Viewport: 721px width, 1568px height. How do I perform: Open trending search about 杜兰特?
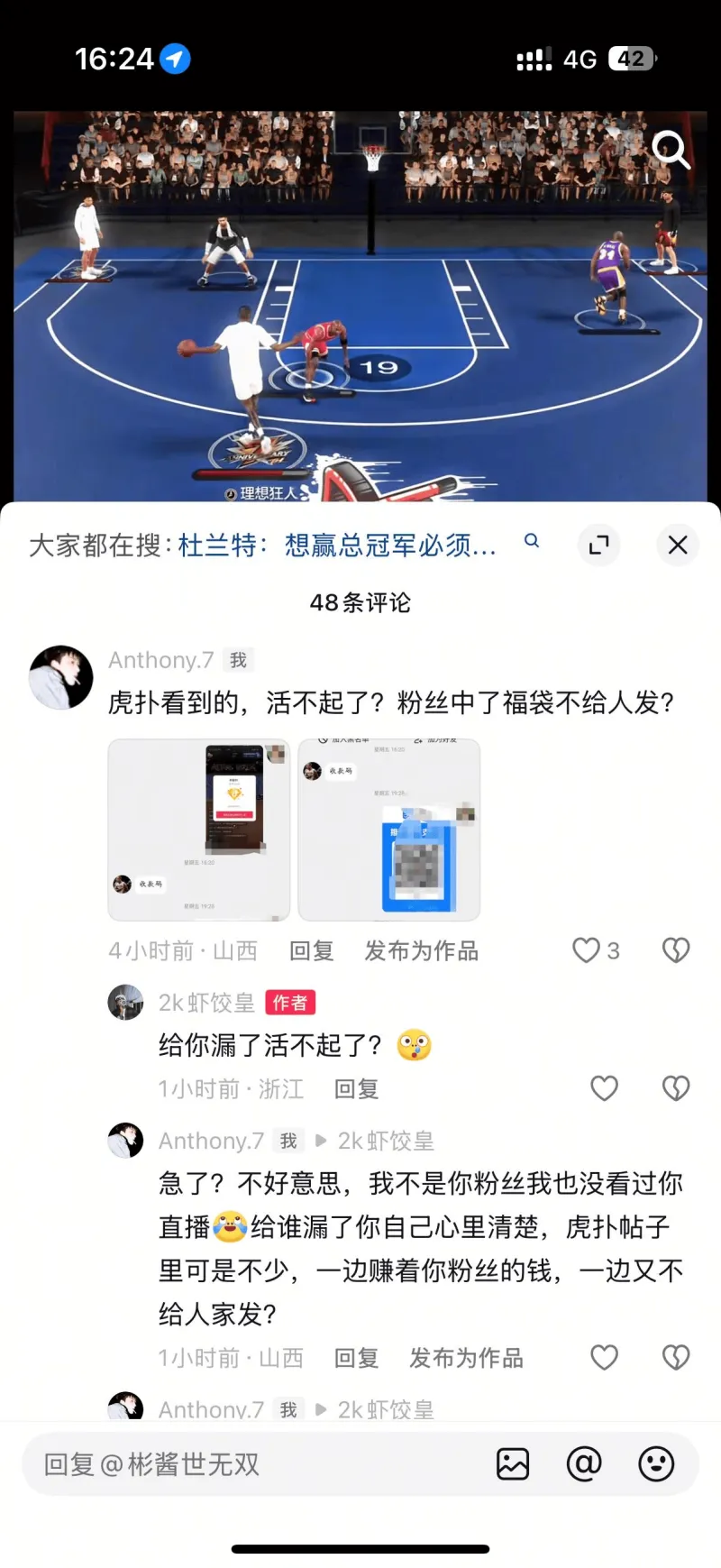[x=337, y=545]
